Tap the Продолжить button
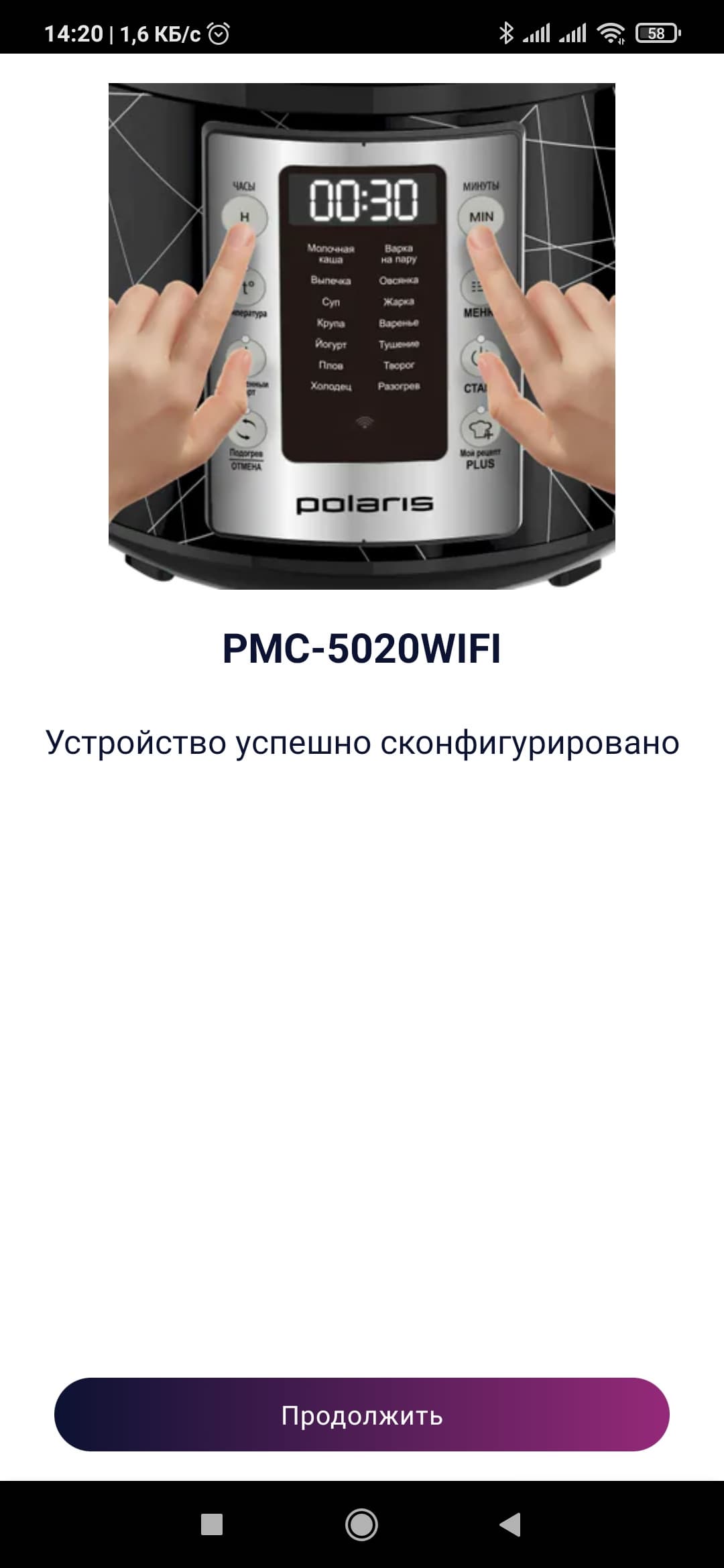724x1568 pixels. [x=362, y=1415]
